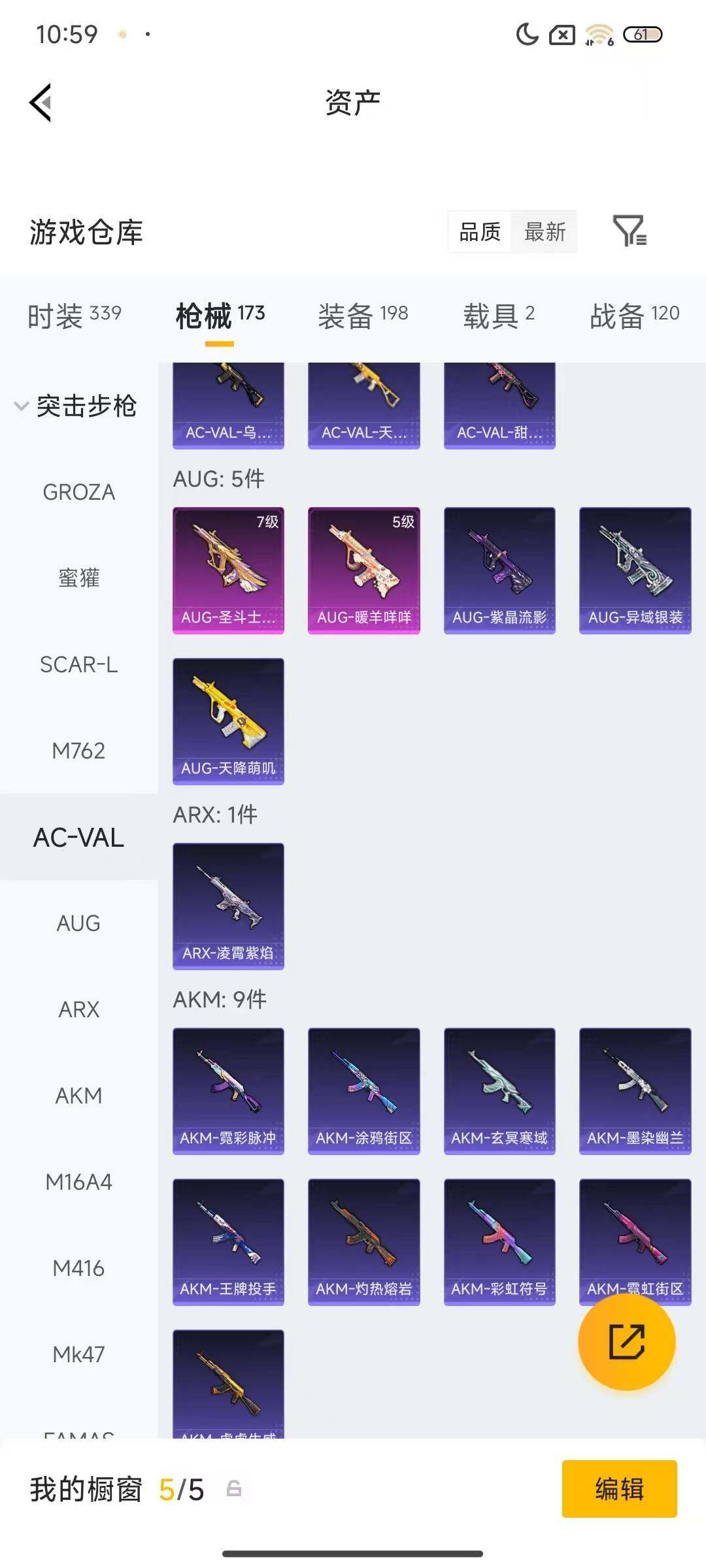Tap the yellow floating share button
The width and height of the screenshot is (706, 1568).
[x=626, y=1342]
